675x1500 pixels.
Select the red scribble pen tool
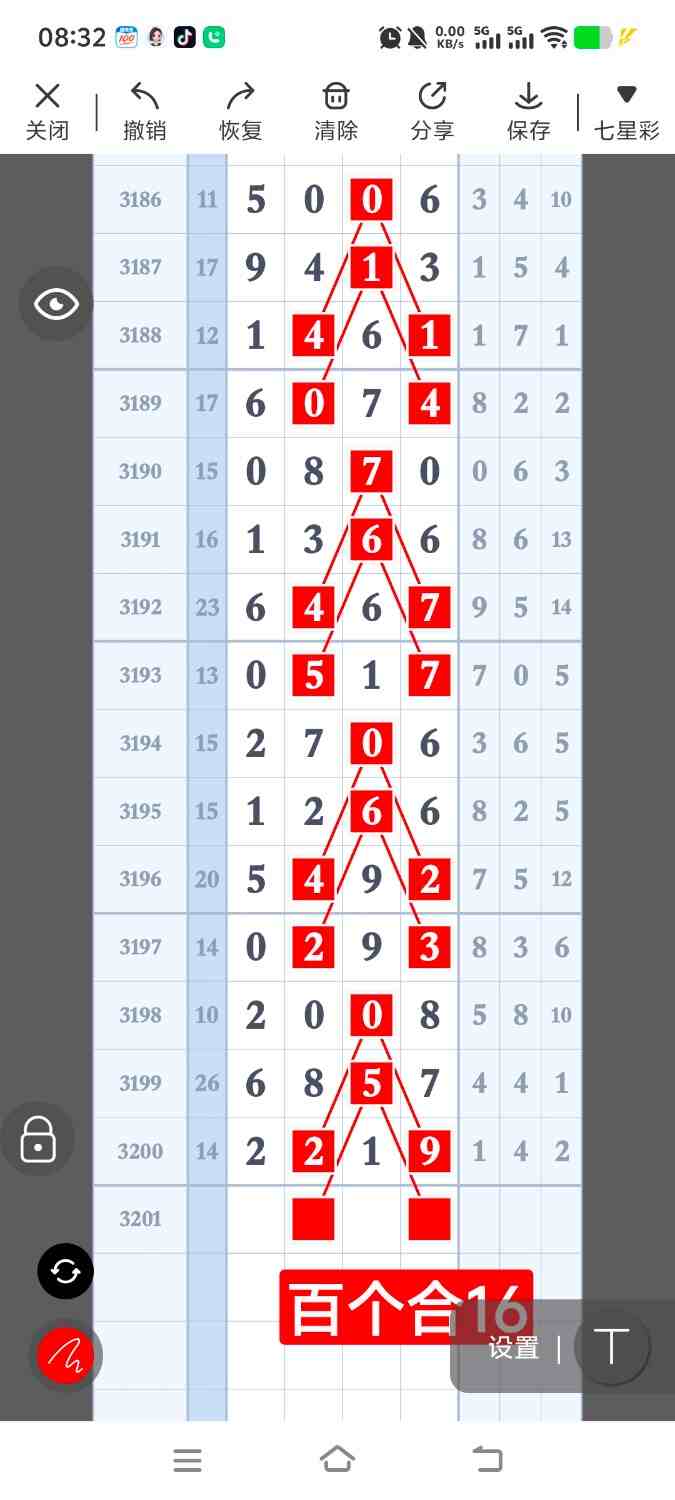(66, 1355)
